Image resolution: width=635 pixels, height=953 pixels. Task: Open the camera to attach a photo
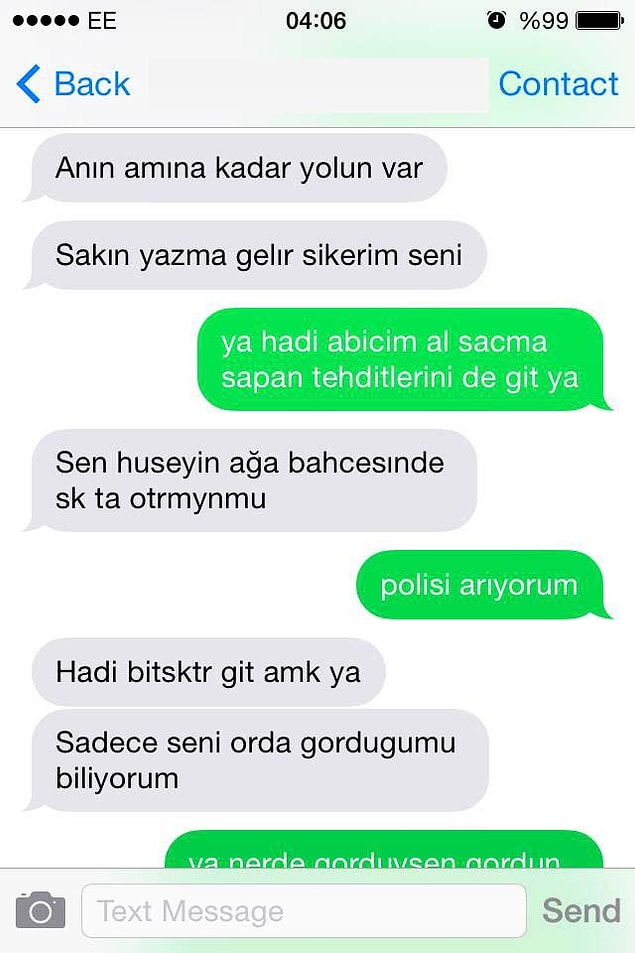click(40, 910)
